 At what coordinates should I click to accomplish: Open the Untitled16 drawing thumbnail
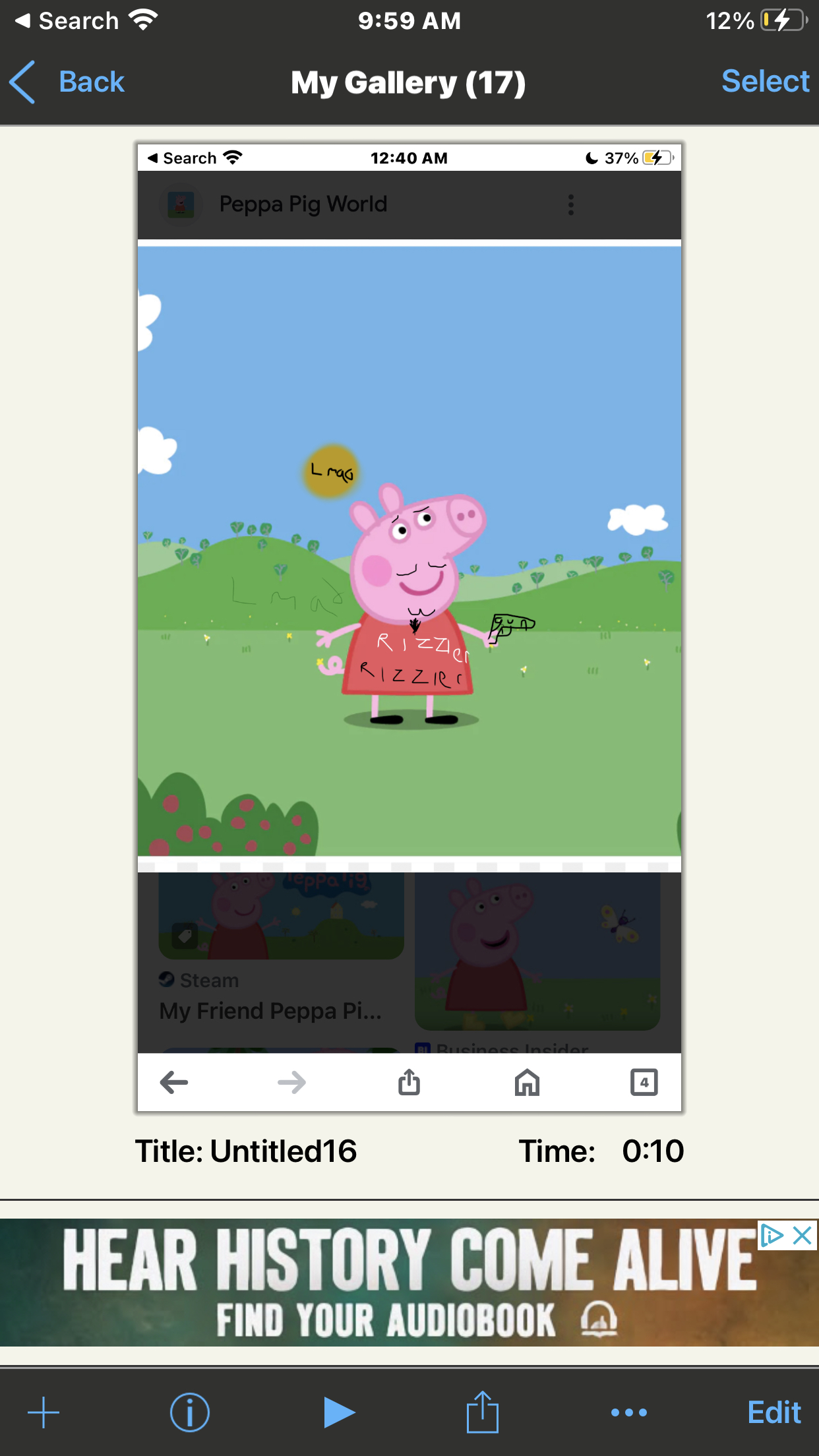click(409, 626)
